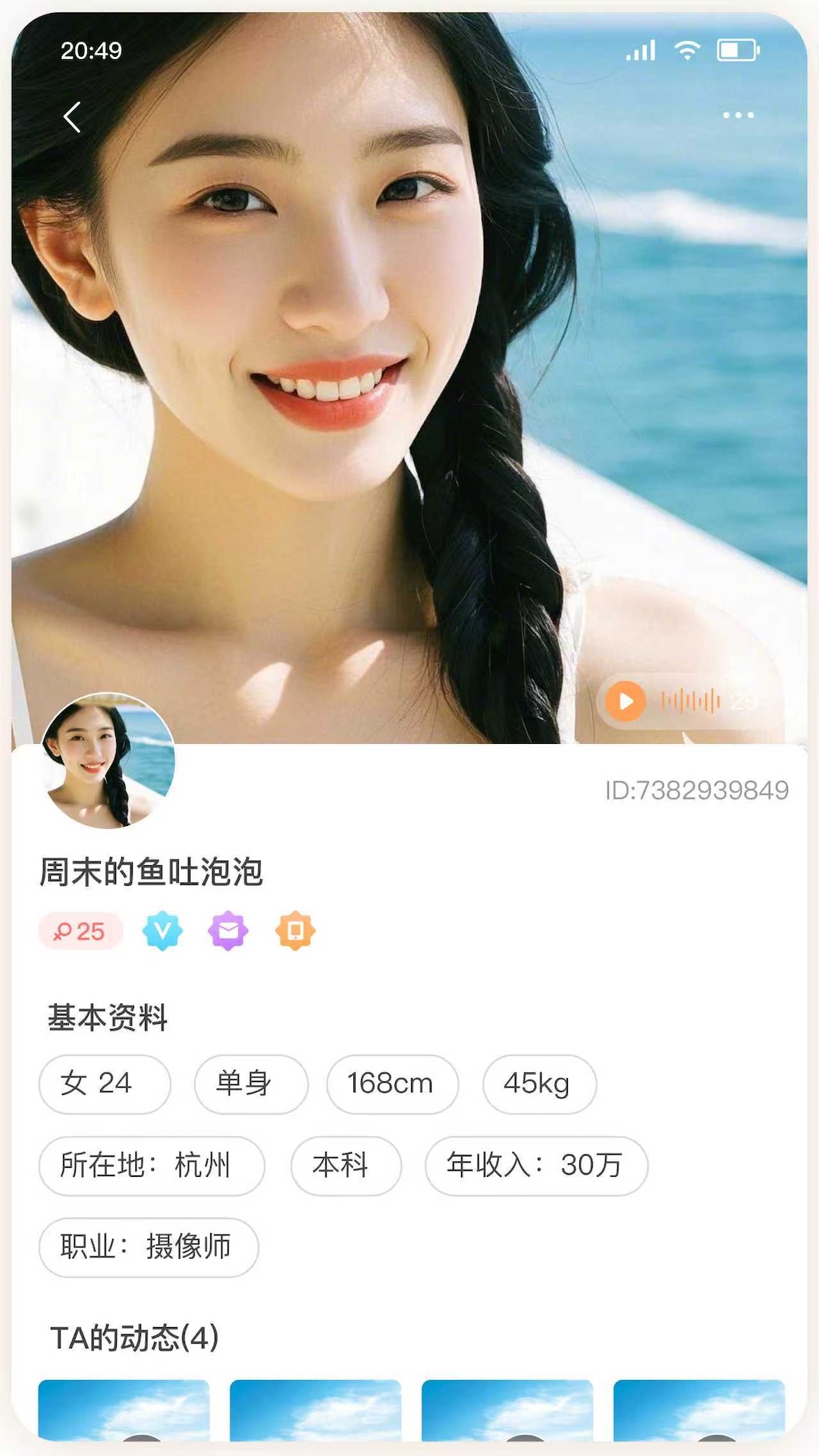The image size is (819, 1456).
Task: Click the orange phone verification badge
Action: (295, 930)
